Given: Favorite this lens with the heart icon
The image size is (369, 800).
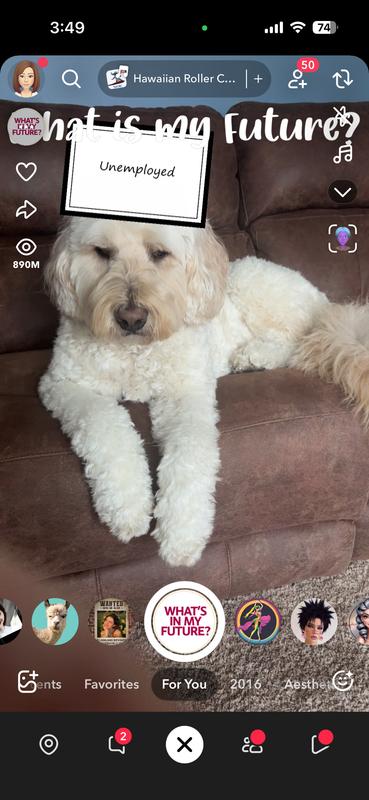Looking at the screenshot, I should [26, 172].
